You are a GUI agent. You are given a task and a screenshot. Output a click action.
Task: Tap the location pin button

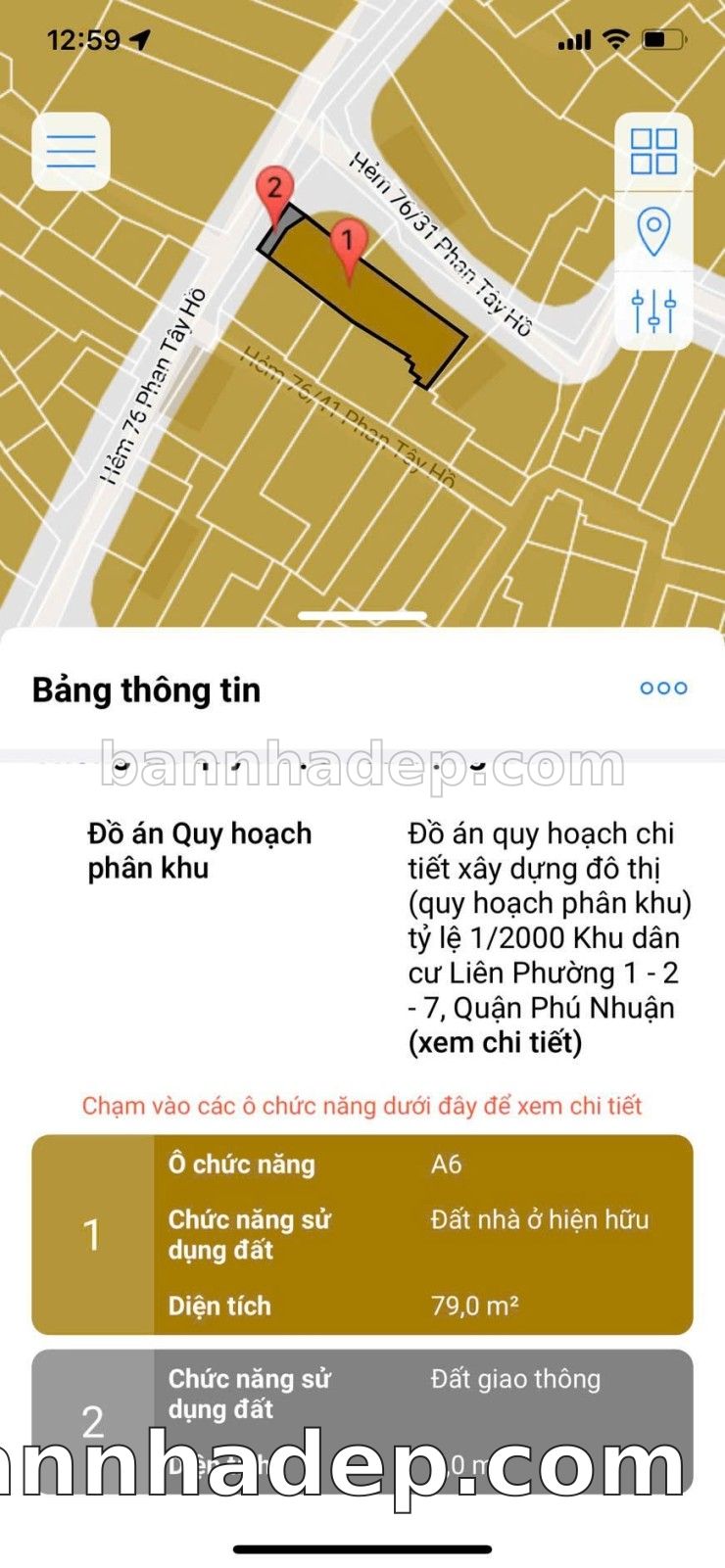653,231
